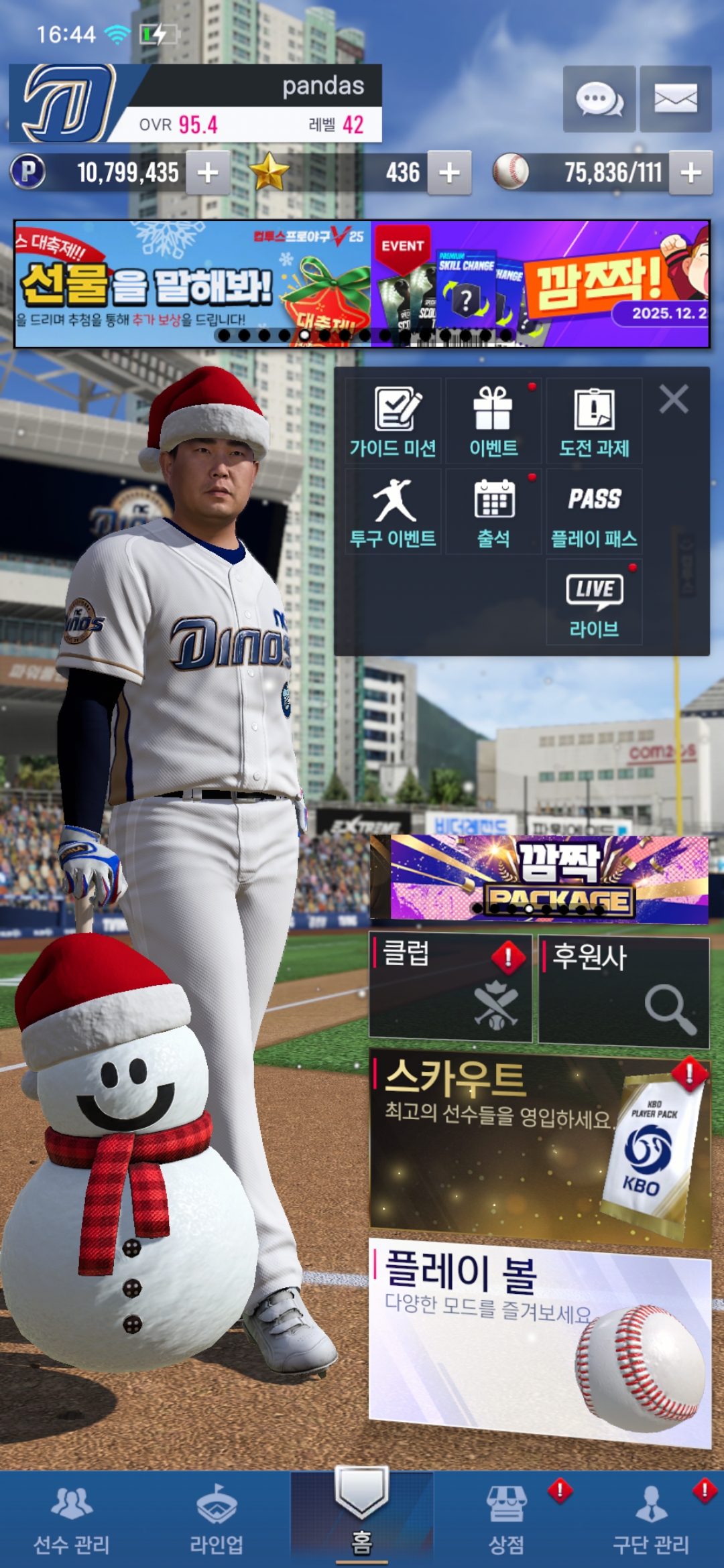724x1568 pixels.
Task: Open the 이벤트 gift menu
Action: pos(493,421)
